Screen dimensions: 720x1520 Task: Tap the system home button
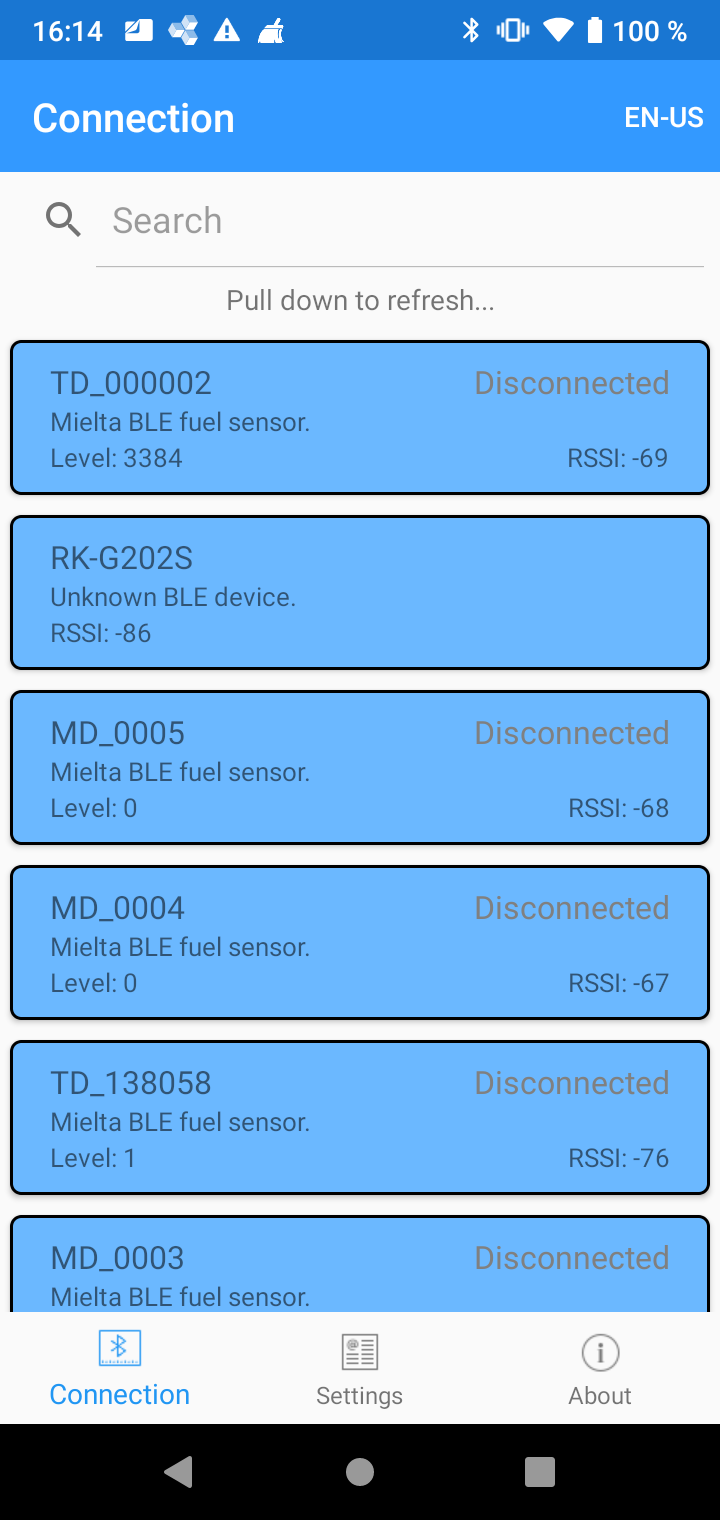pos(360,1472)
